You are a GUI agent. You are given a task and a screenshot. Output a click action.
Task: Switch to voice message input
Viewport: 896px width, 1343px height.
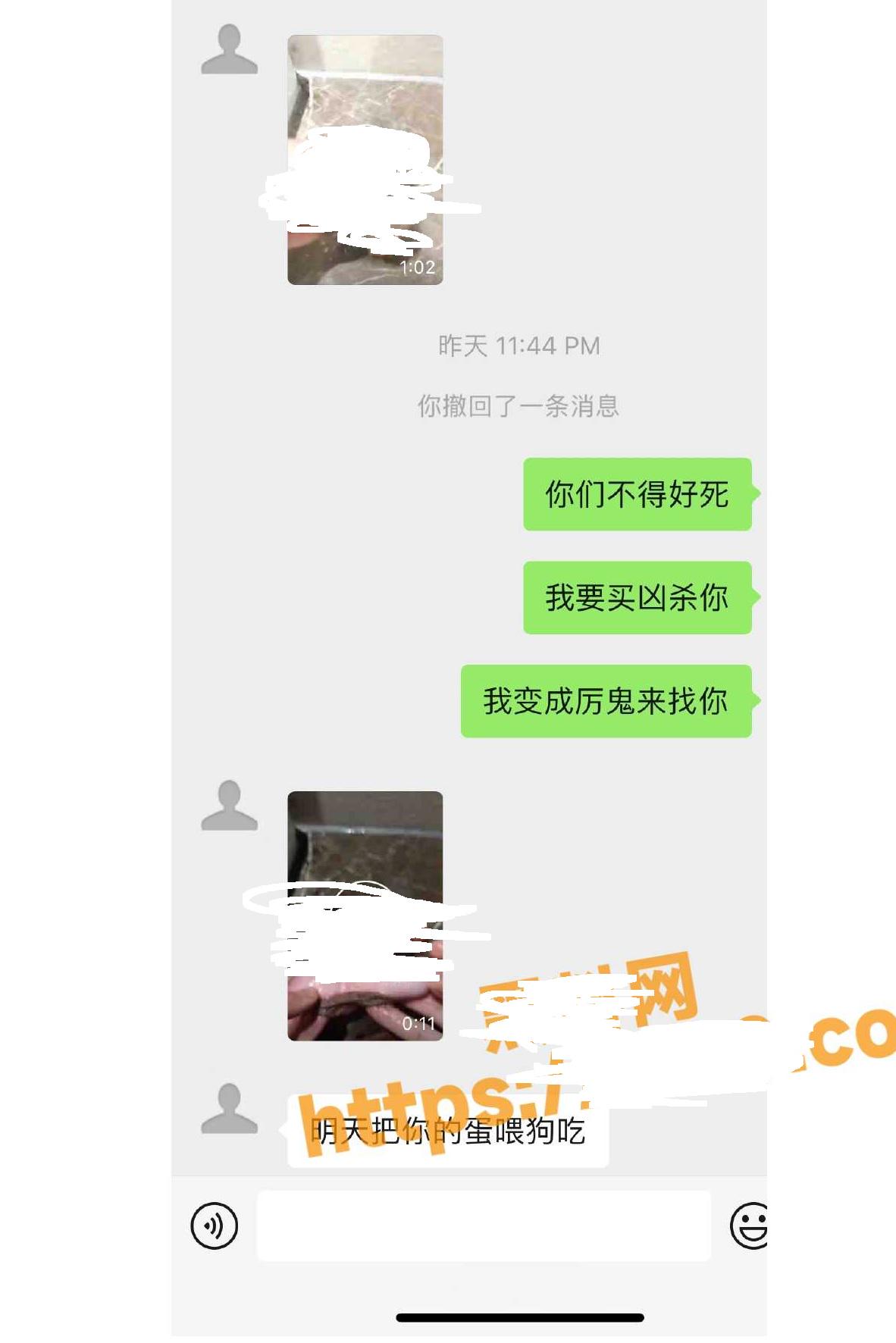215,1226
